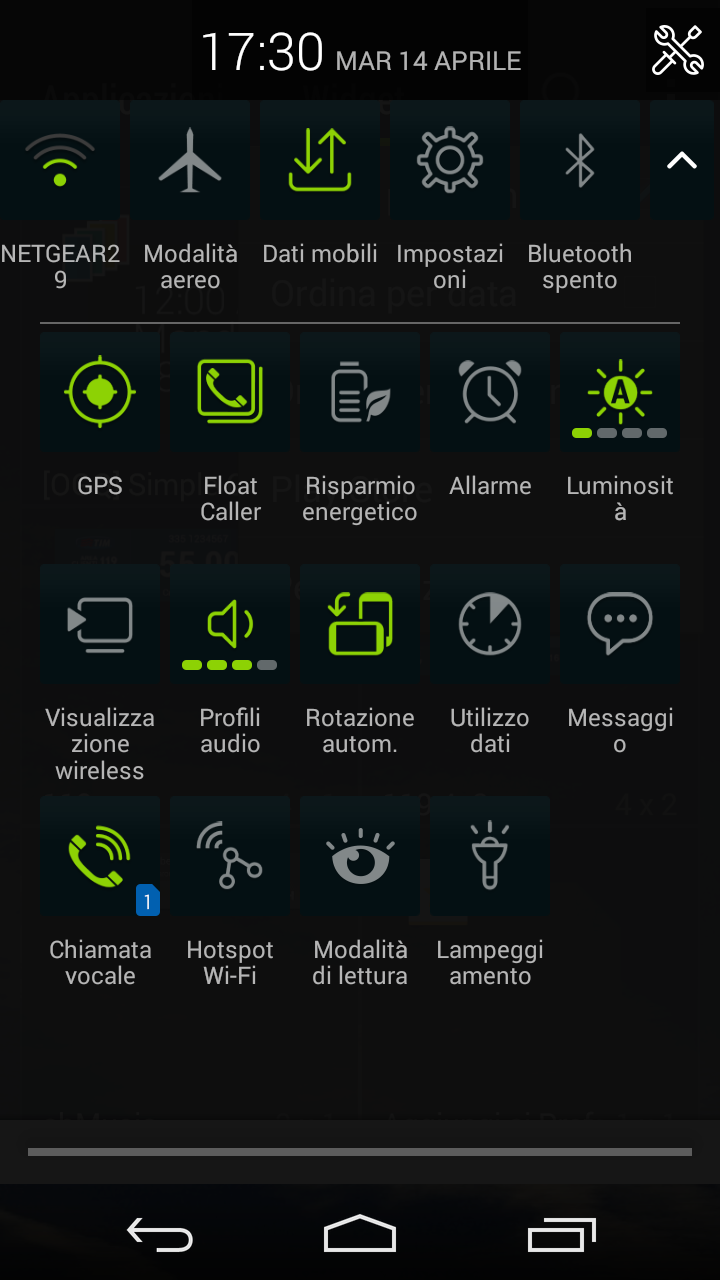Turn off Dati mobili
This screenshot has height=1280, width=720.
[320, 160]
